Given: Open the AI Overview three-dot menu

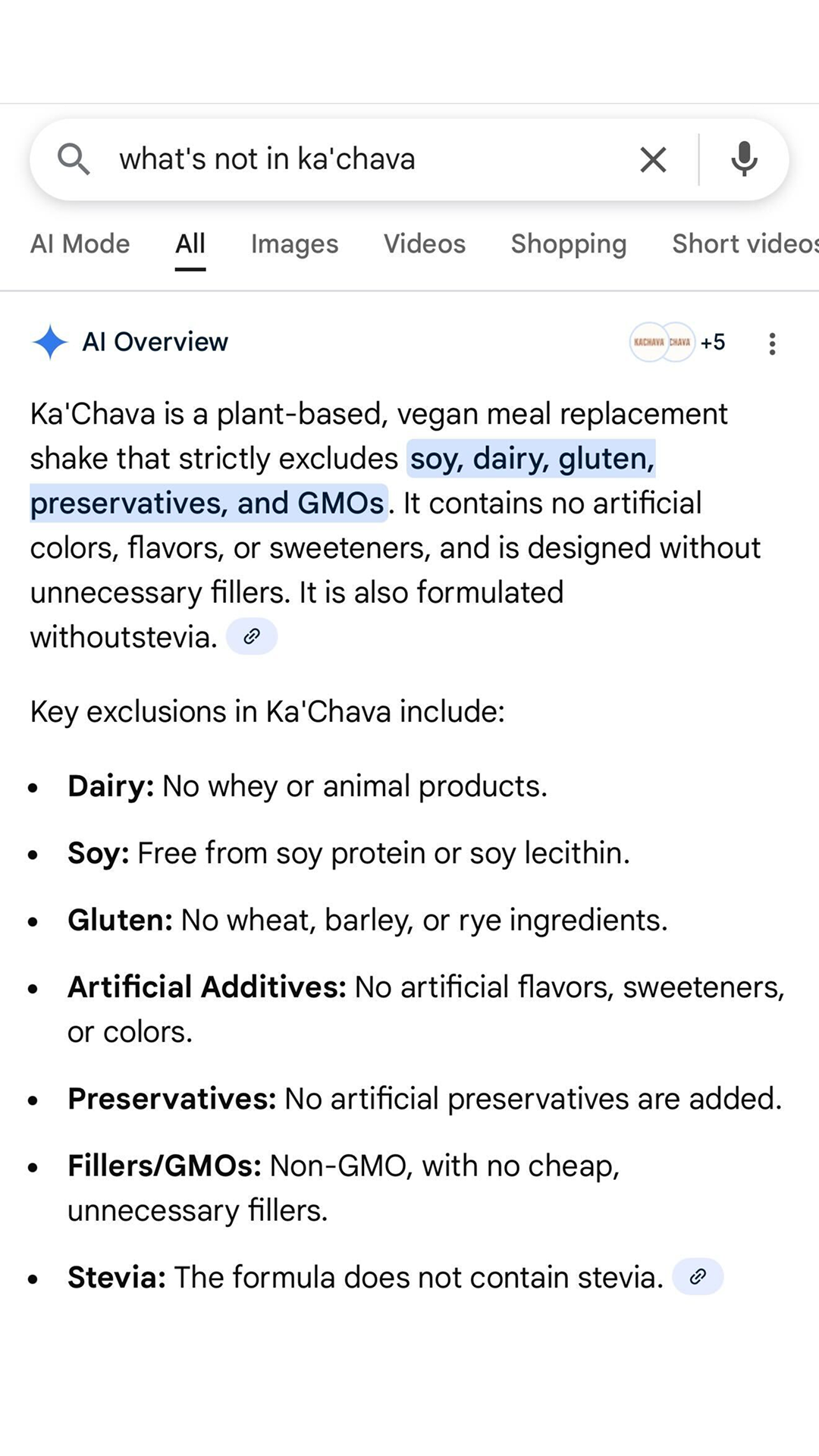Looking at the screenshot, I should click(x=772, y=344).
